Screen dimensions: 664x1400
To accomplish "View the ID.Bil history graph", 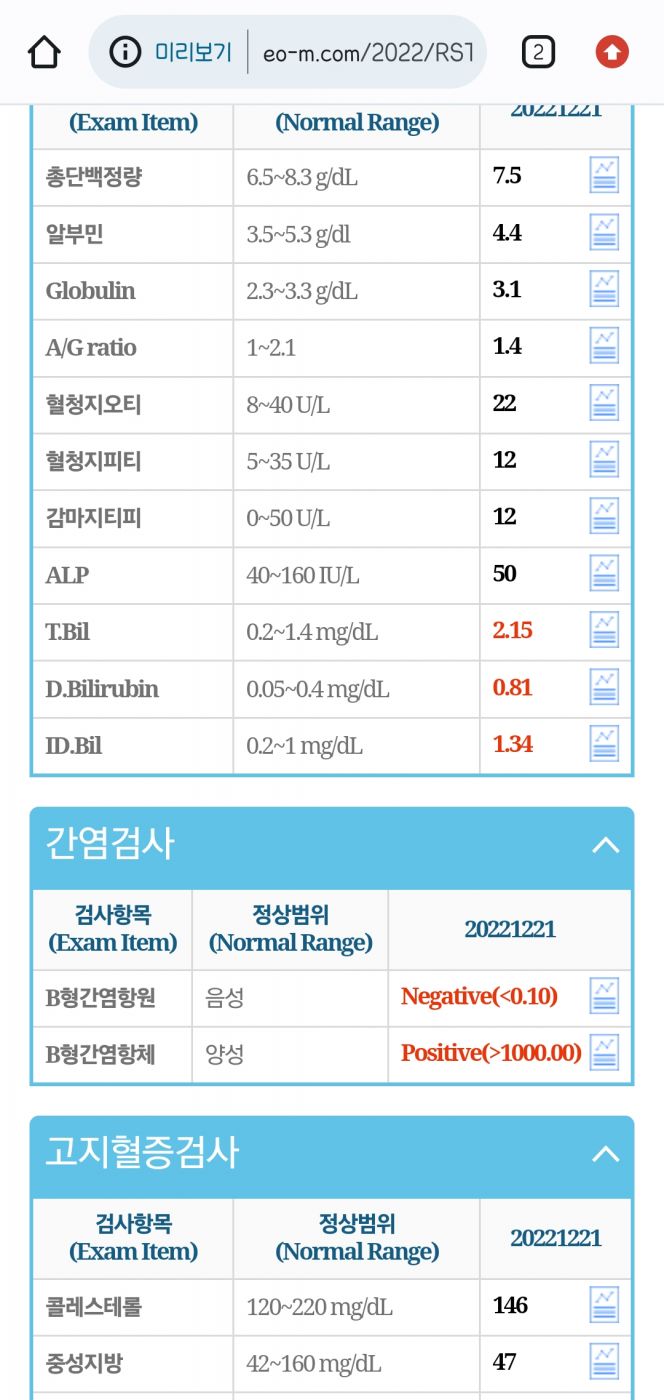I will point(604,744).
